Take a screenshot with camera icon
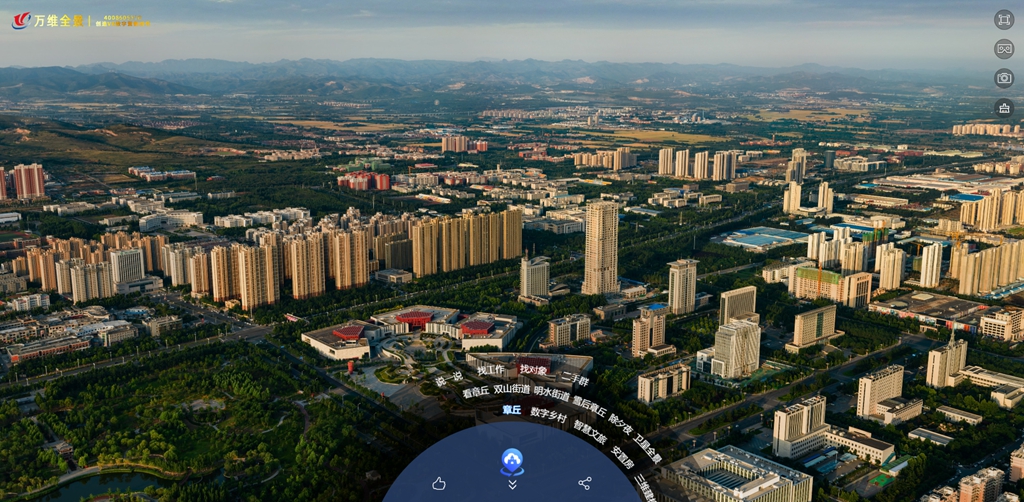 pos(1004,78)
